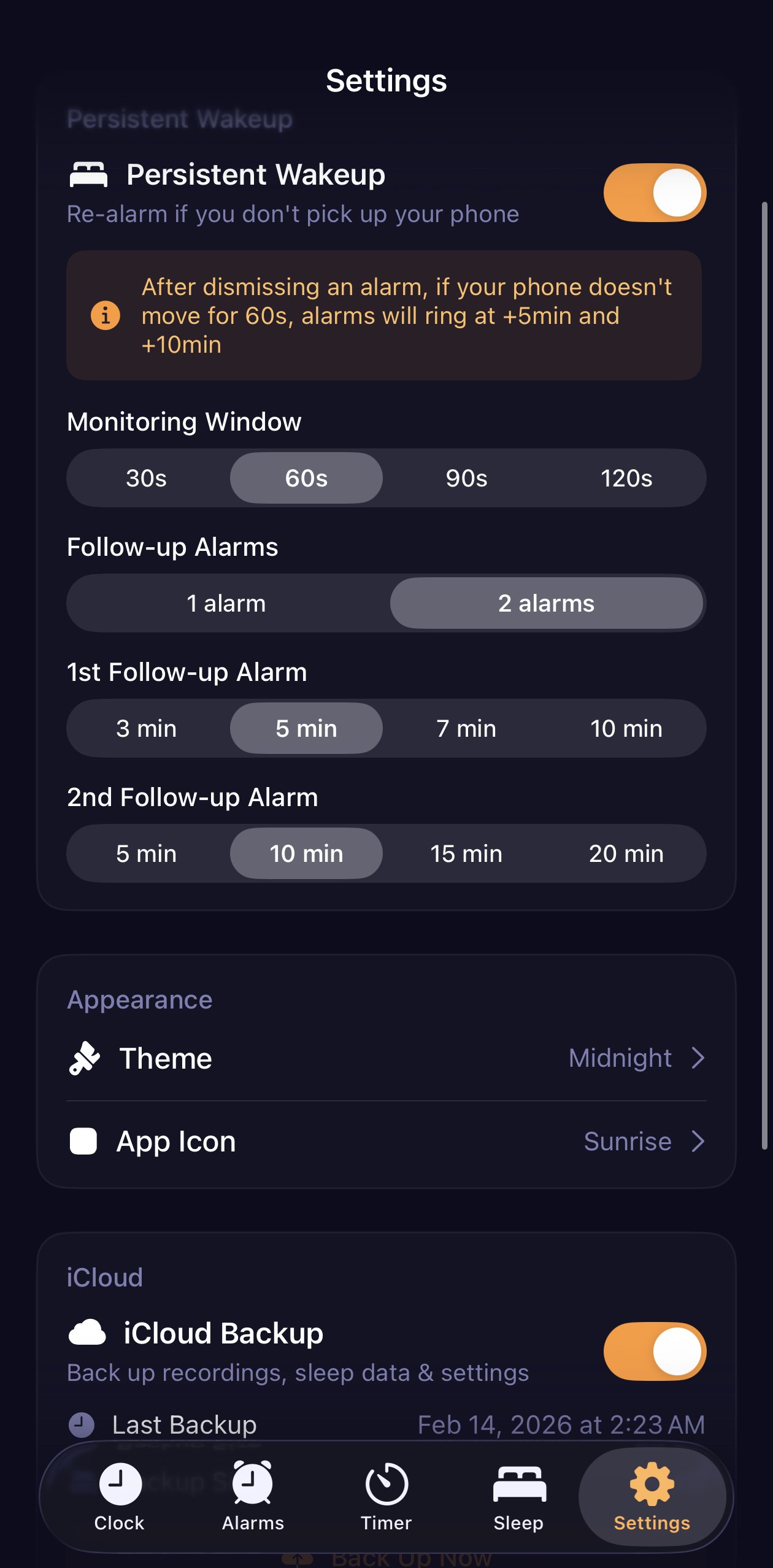The height and width of the screenshot is (1568, 773).
Task: Select the 2 alarms option
Action: click(x=546, y=603)
